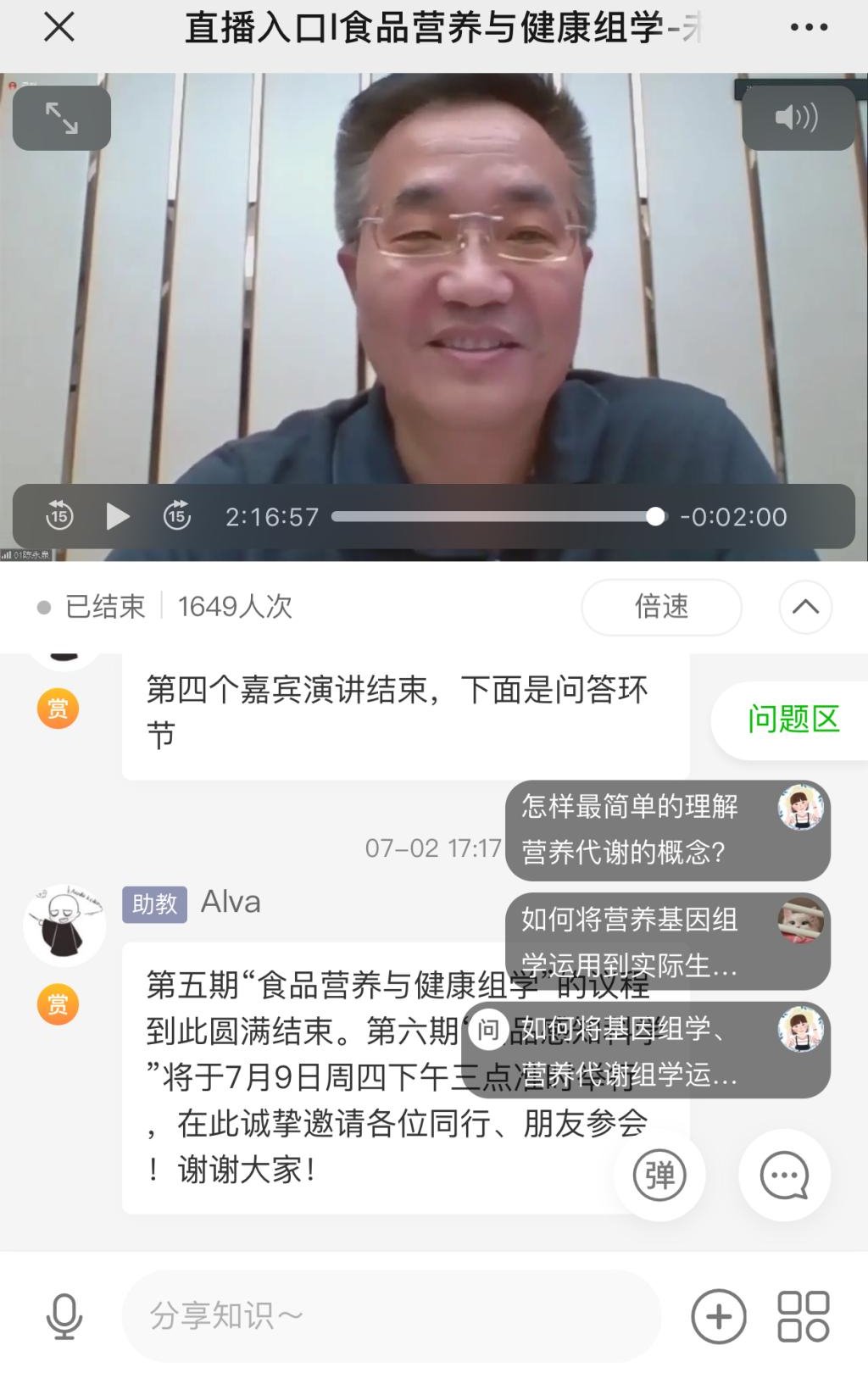The height and width of the screenshot is (1373, 868).
Task: Close the live stream page
Action: pos(59,27)
